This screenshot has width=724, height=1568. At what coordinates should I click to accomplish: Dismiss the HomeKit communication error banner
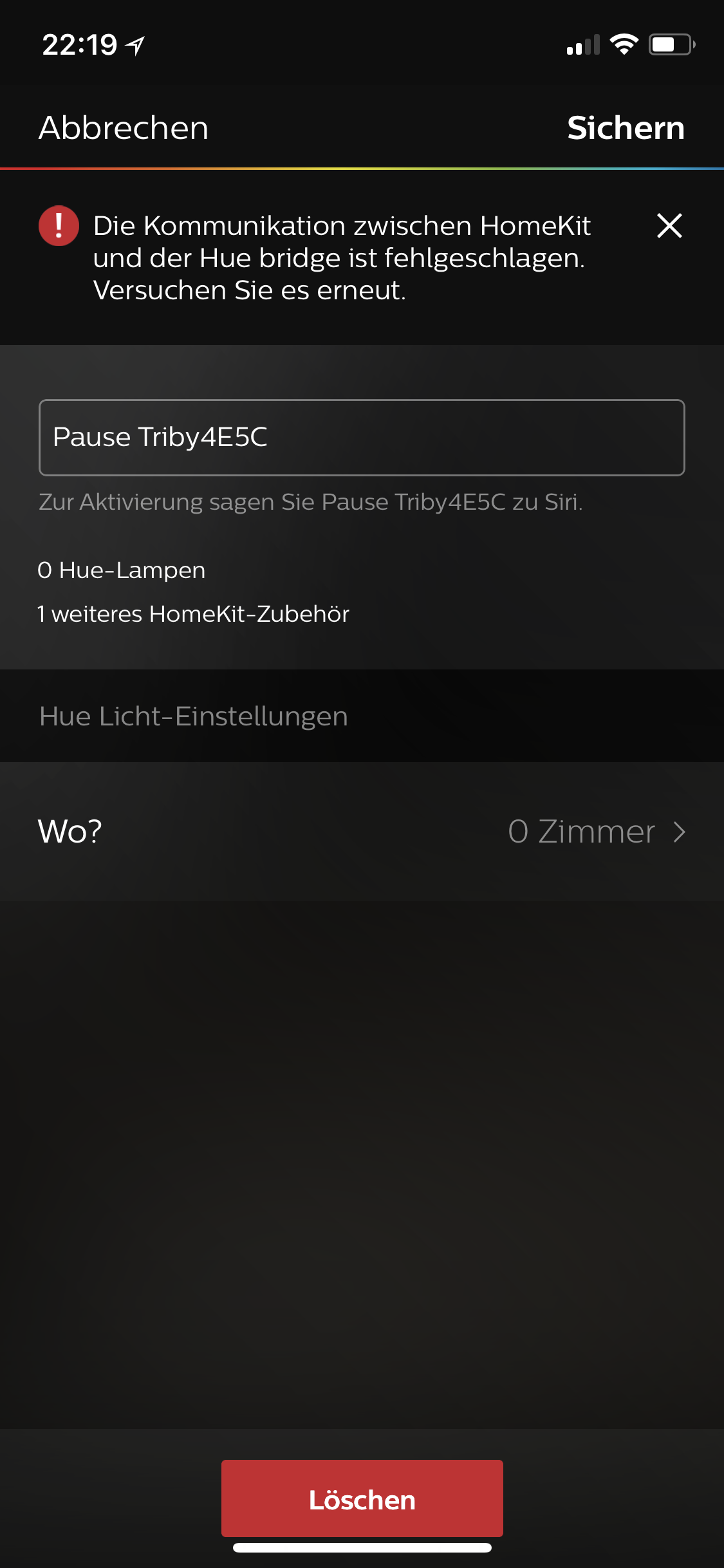click(669, 226)
